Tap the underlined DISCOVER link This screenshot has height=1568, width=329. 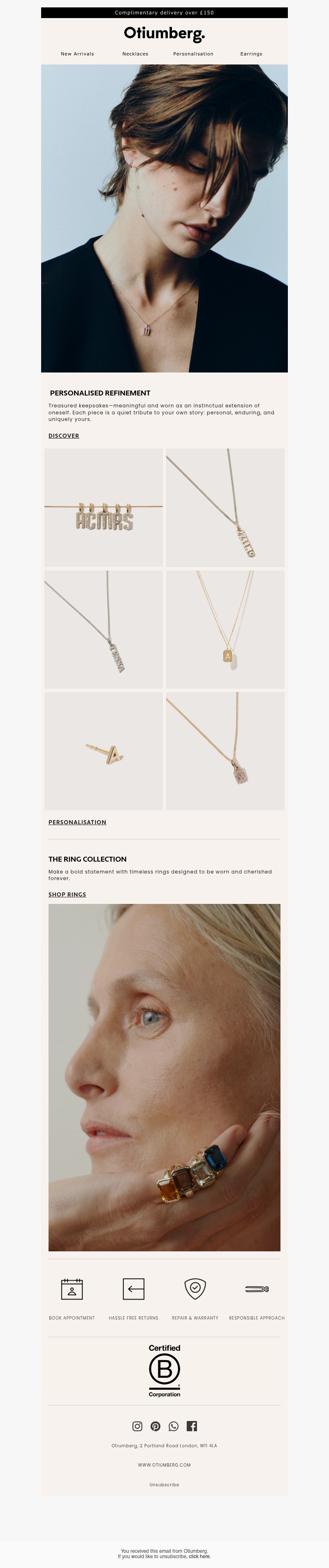tap(63, 436)
